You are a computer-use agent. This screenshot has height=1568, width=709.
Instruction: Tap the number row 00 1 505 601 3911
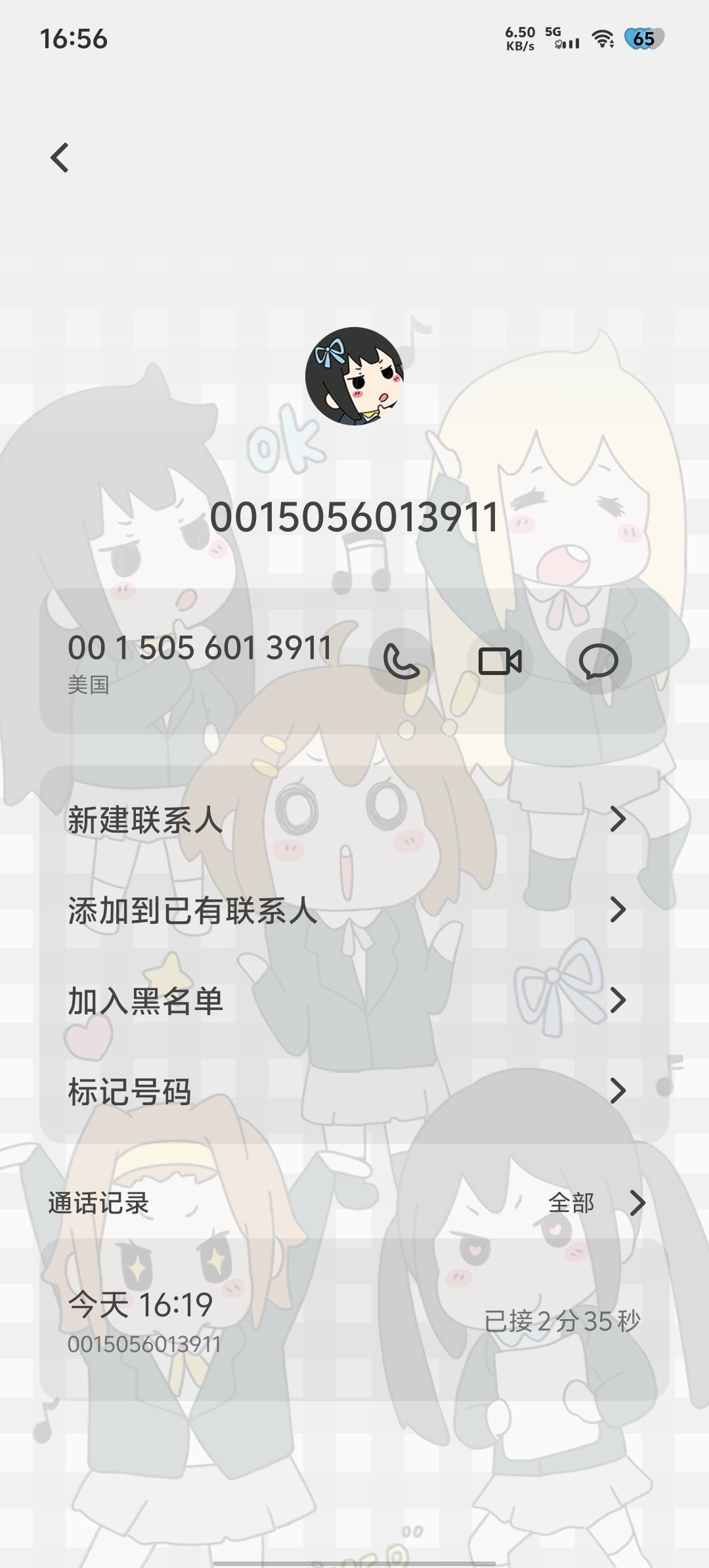tap(200, 661)
